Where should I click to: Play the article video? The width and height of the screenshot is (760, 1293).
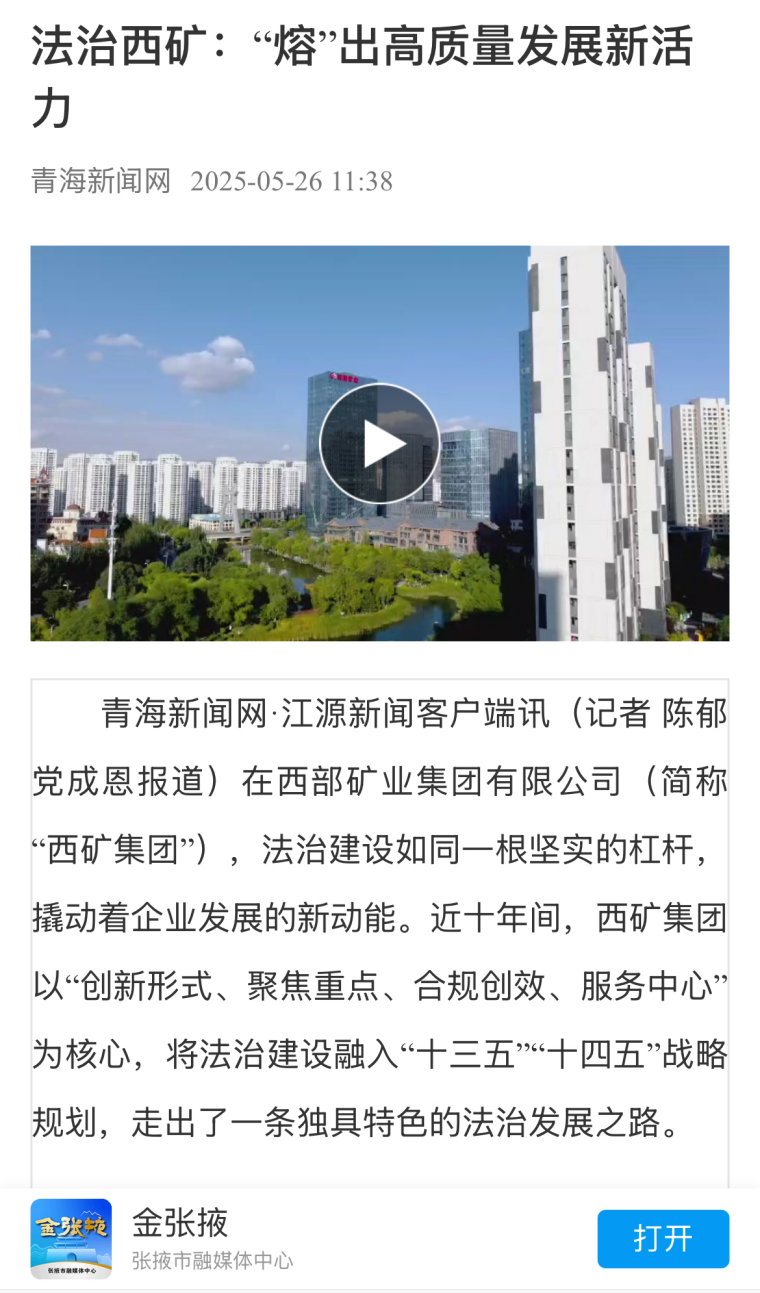[x=379, y=443]
